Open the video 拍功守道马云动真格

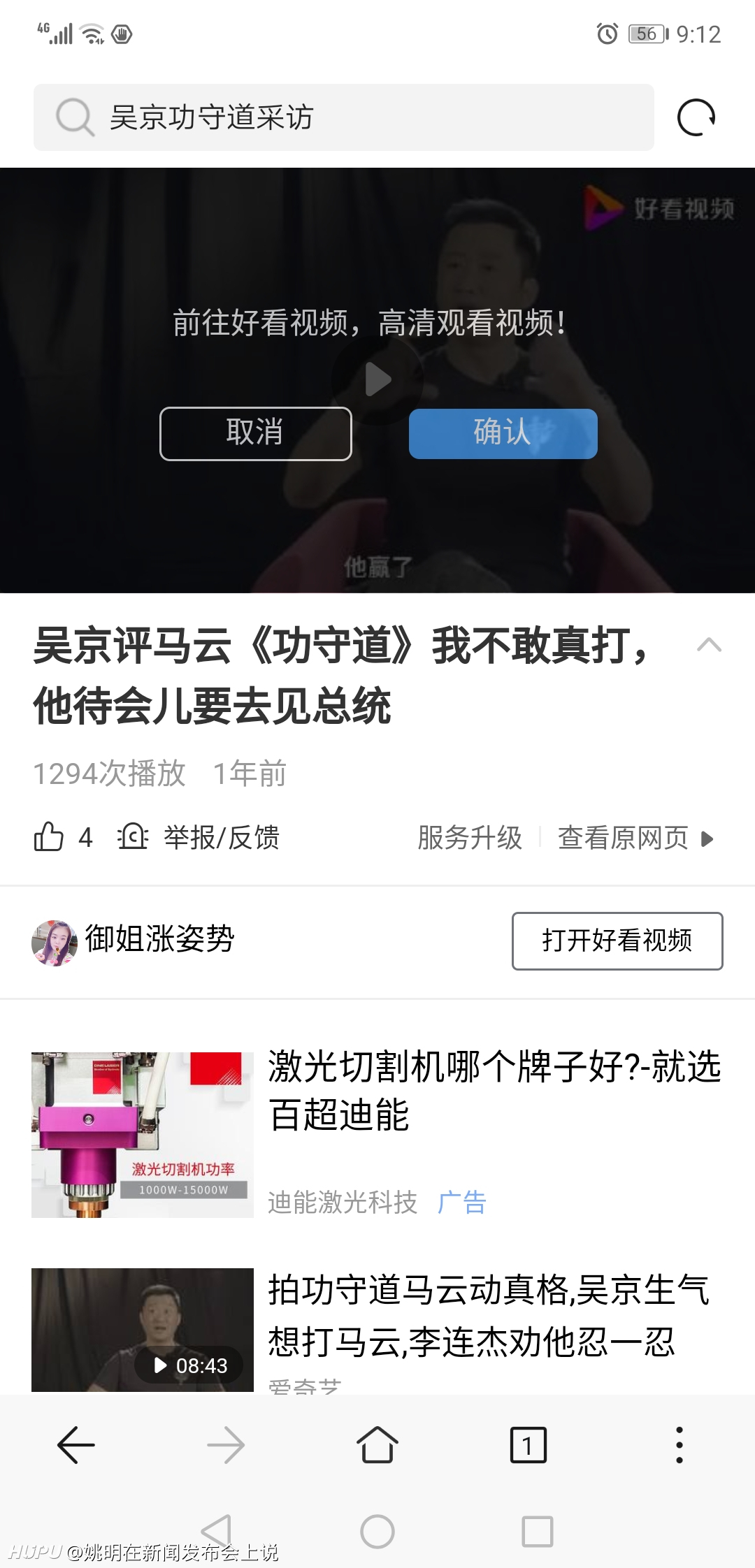pyautogui.click(x=377, y=1329)
